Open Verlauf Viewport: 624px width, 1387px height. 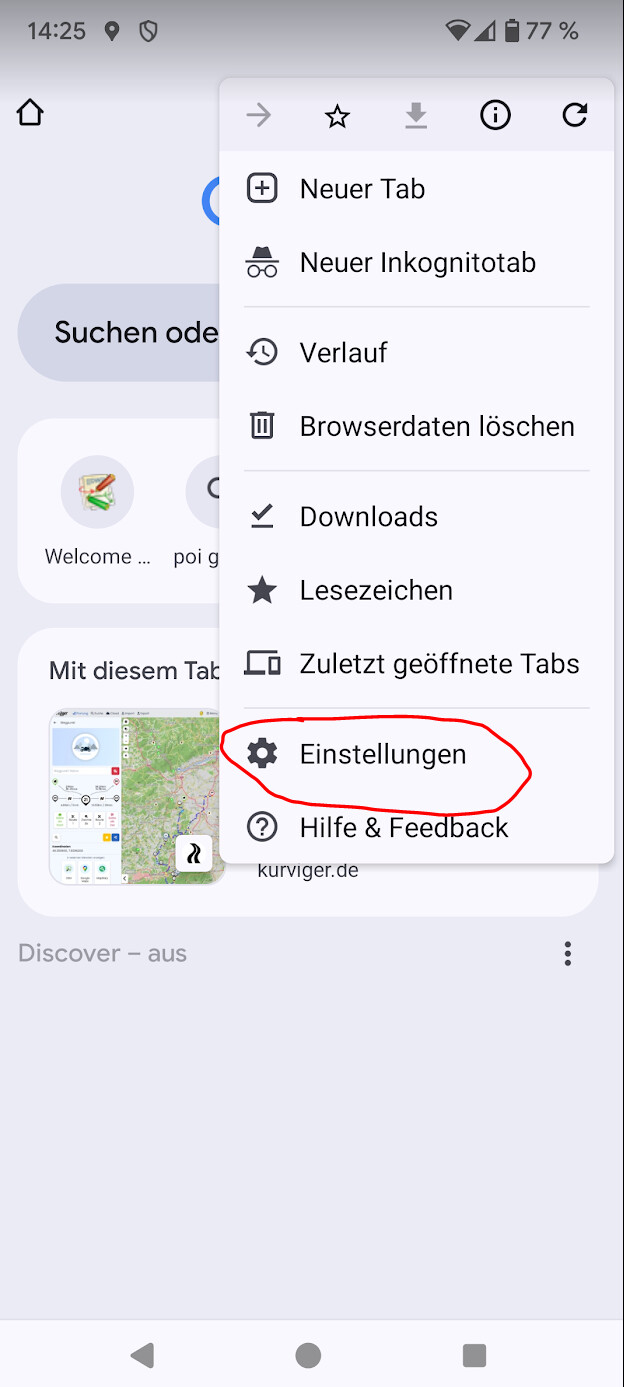coord(343,352)
